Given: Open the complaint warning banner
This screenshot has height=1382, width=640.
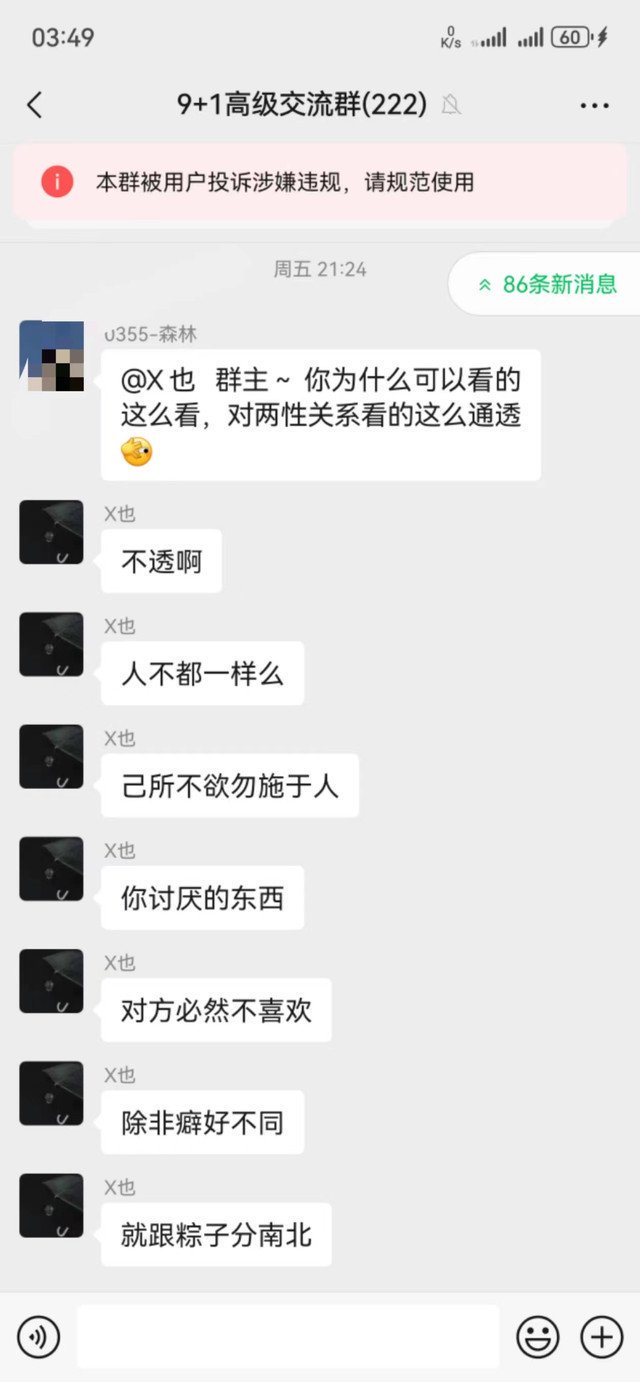Looking at the screenshot, I should [x=320, y=182].
